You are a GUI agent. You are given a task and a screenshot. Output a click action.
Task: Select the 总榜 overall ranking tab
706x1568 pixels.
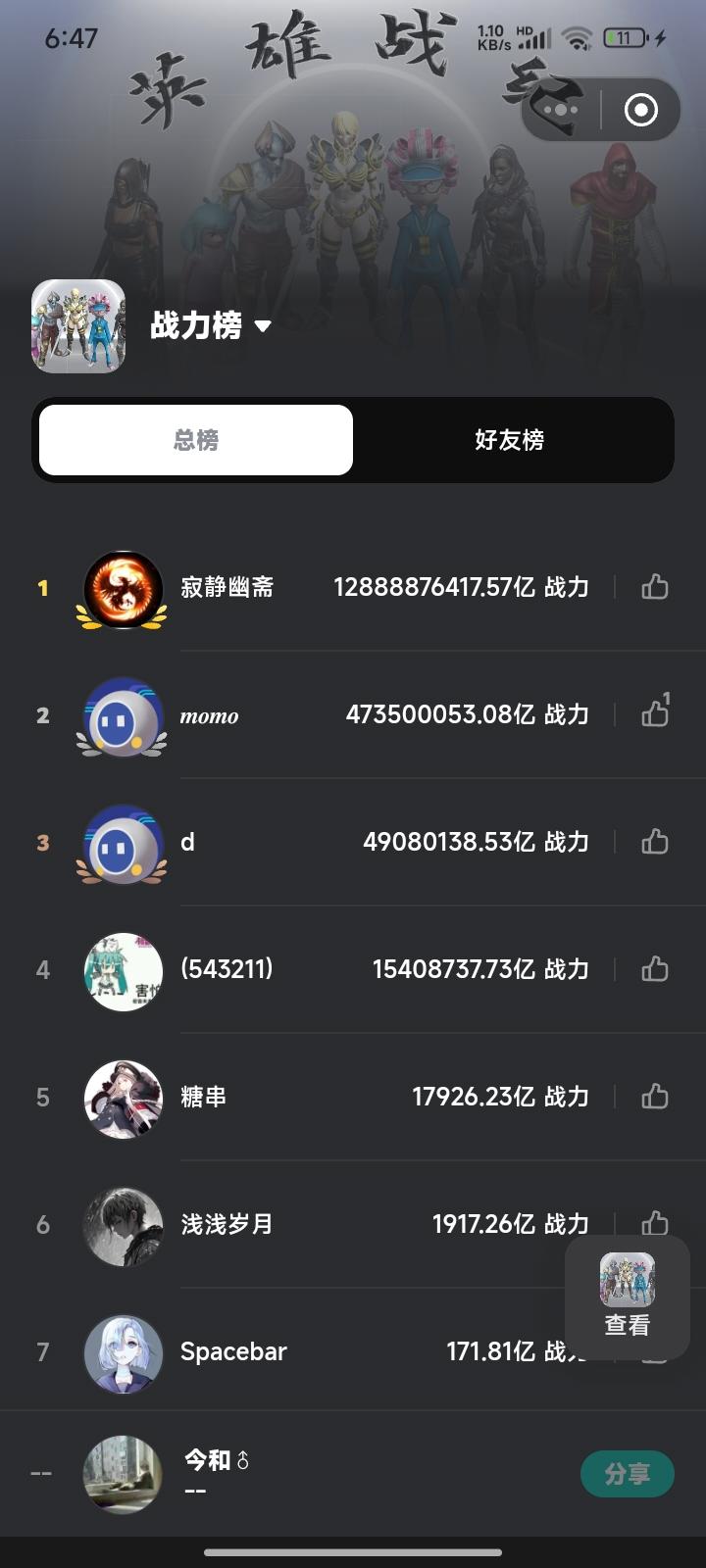point(195,440)
